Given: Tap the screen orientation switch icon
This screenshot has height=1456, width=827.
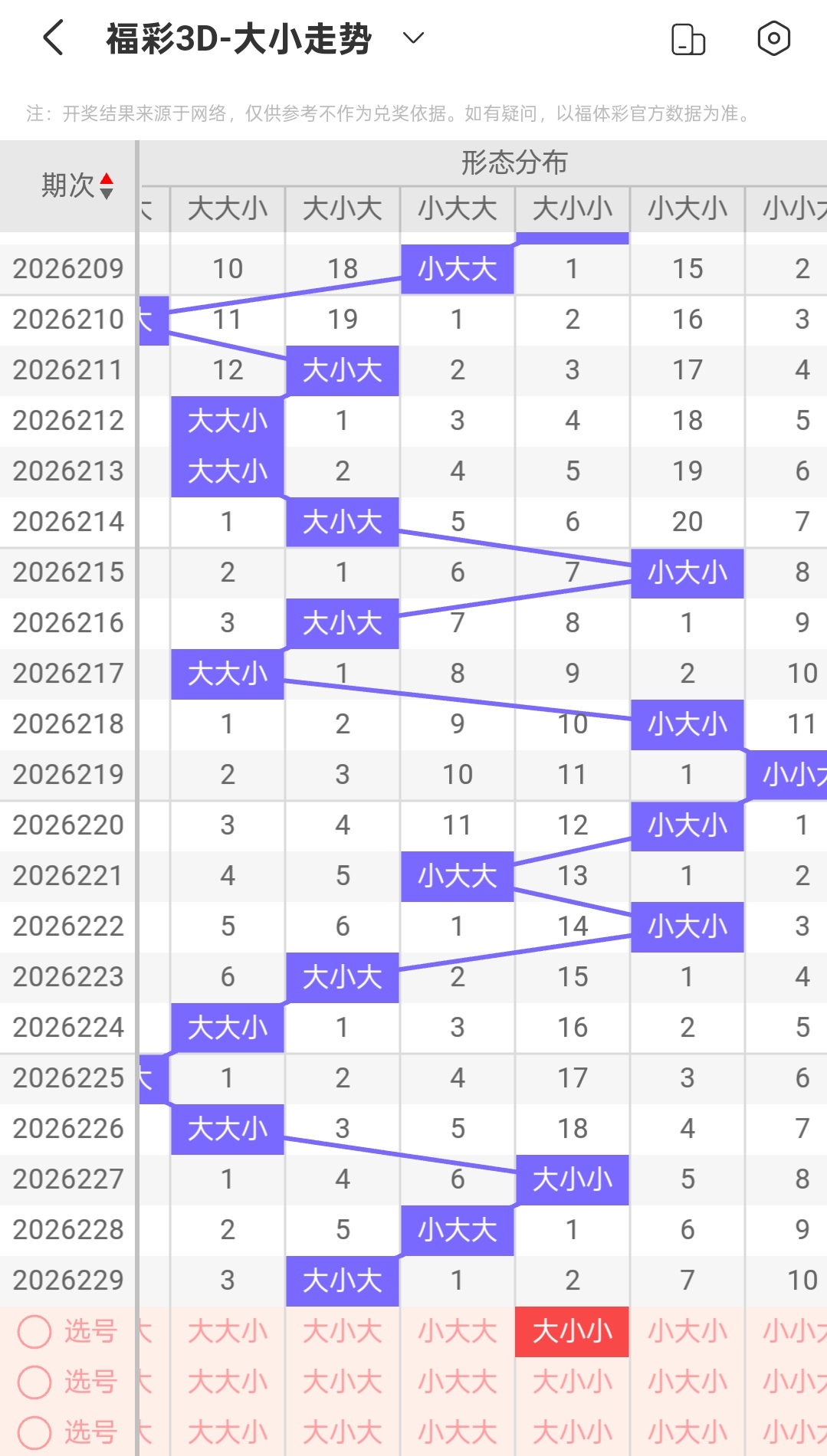Looking at the screenshot, I should point(688,38).
